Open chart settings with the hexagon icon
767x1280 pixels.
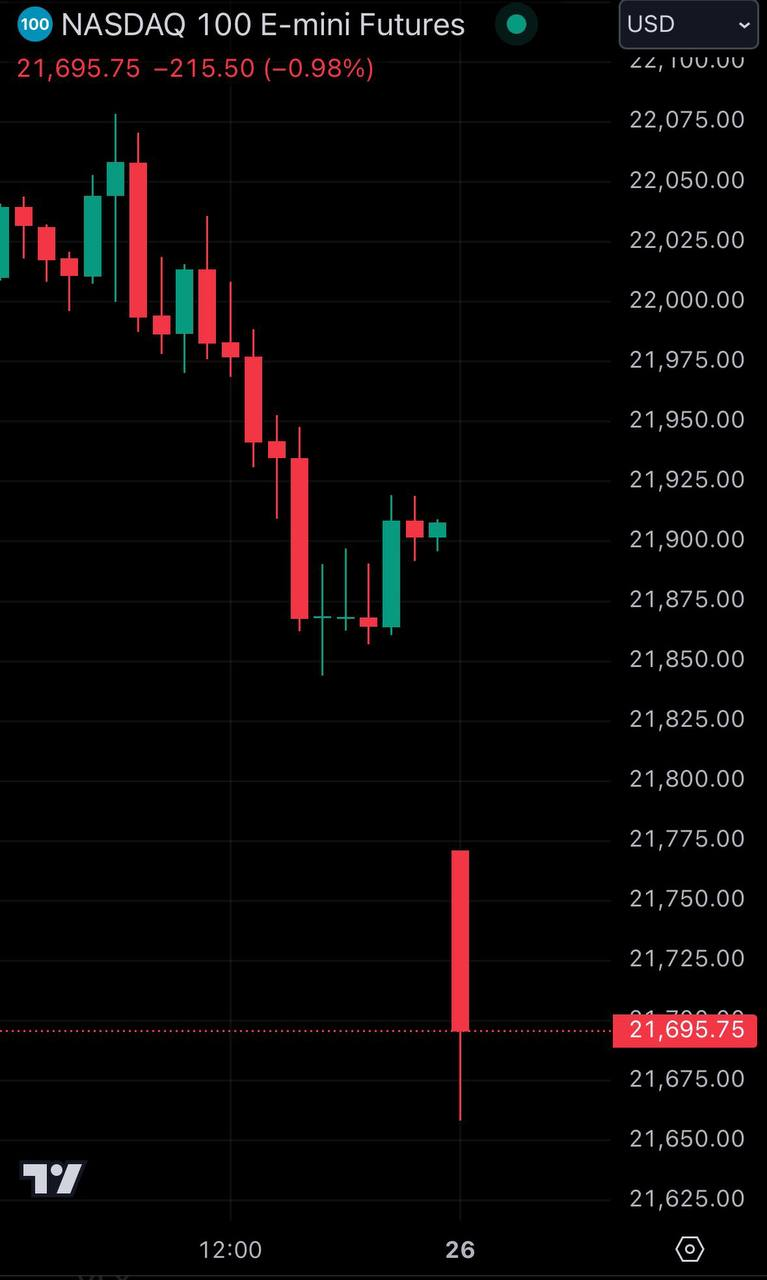click(x=690, y=1249)
